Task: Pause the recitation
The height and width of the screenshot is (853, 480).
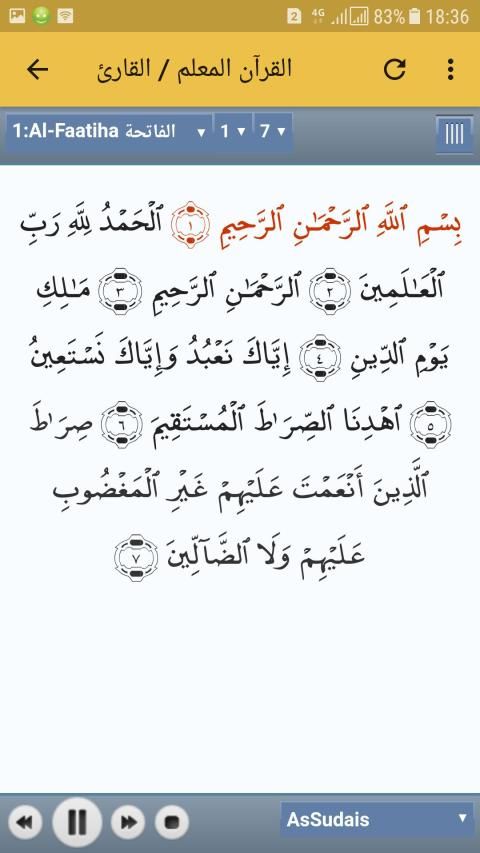Action: [77, 821]
